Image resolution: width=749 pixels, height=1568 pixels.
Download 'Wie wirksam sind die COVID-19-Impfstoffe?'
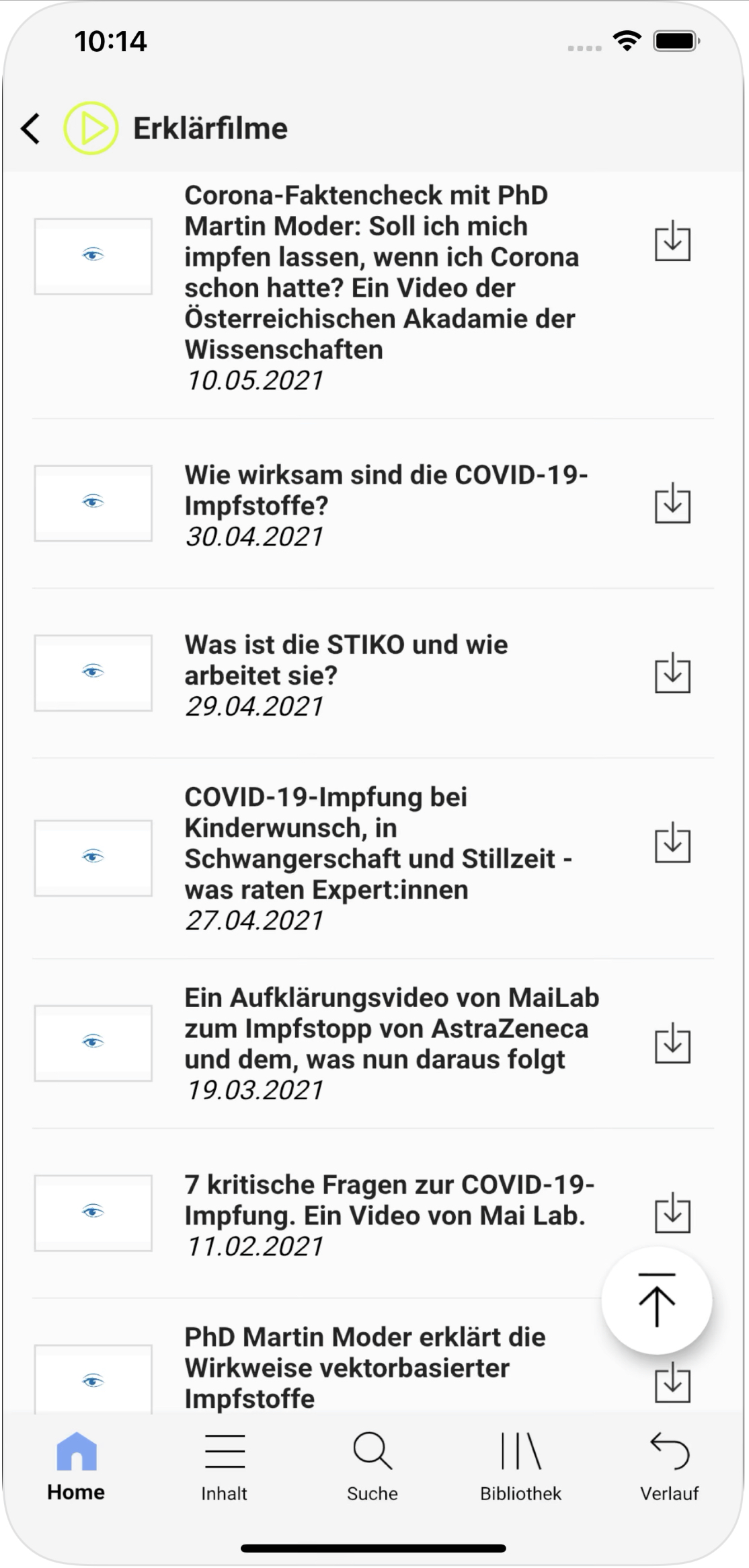coord(672,503)
